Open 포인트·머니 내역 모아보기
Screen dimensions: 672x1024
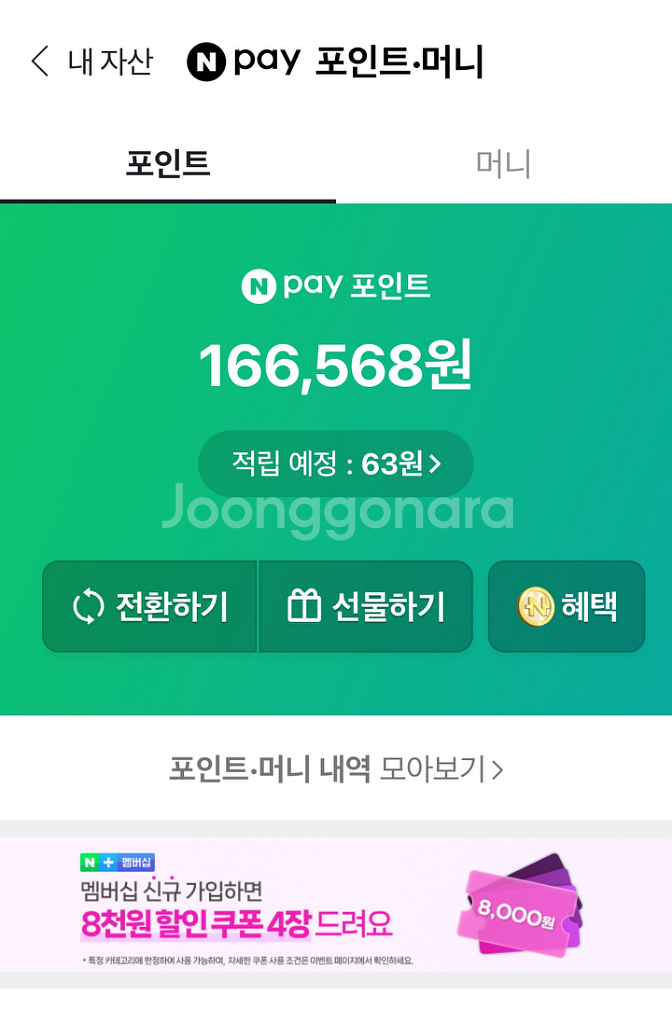pos(336,769)
